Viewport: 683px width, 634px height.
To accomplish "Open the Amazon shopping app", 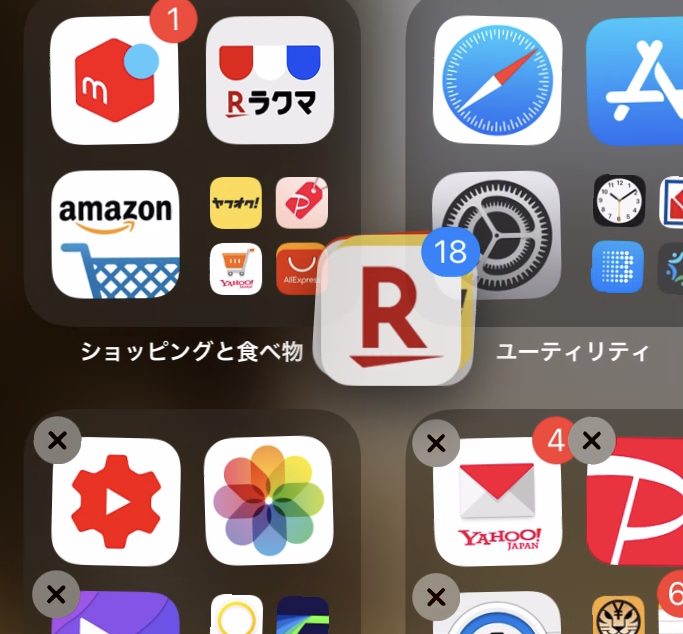I will tap(115, 234).
